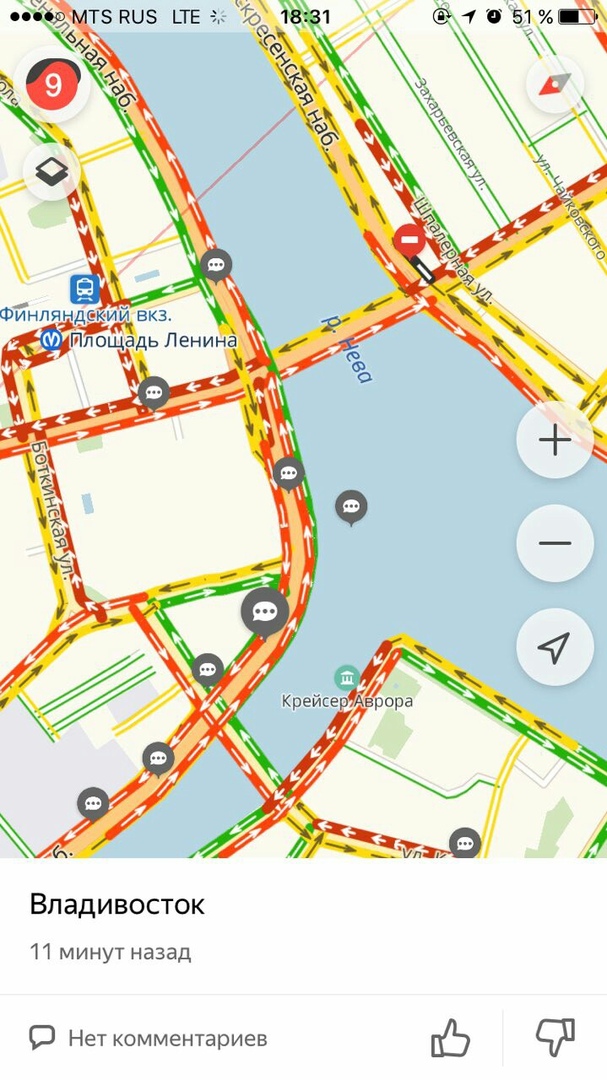Open the comment bubble near Ploshchad Lenina
The image size is (607, 1080).
[153, 392]
